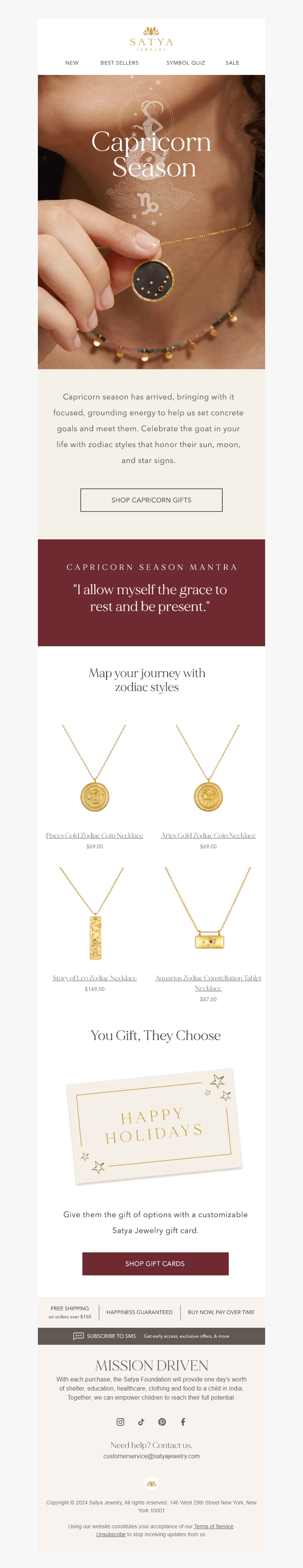Unsubscribe from email updates
The height and width of the screenshot is (1568, 303).
pyautogui.click(x=110, y=1534)
